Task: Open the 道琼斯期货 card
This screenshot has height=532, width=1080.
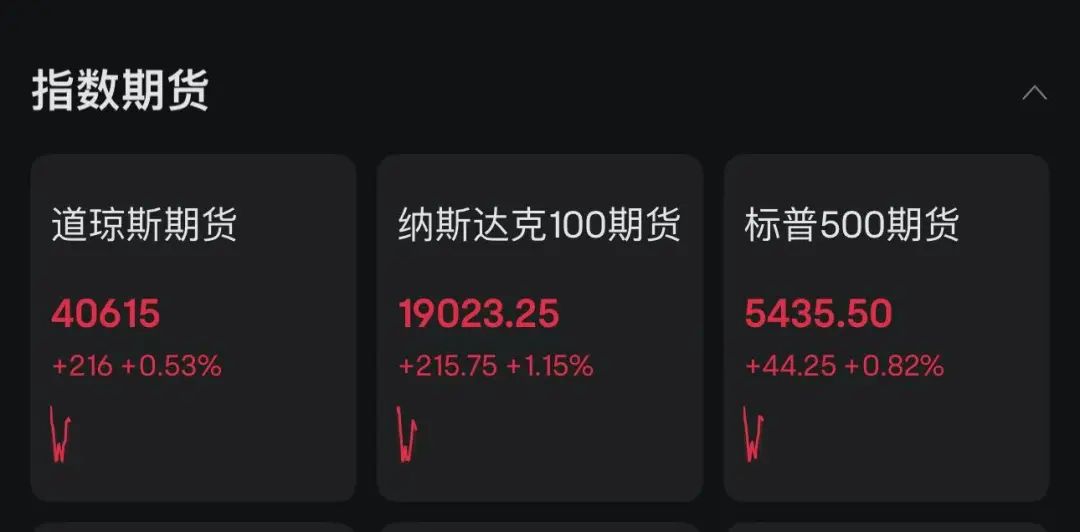Action: 193,328
